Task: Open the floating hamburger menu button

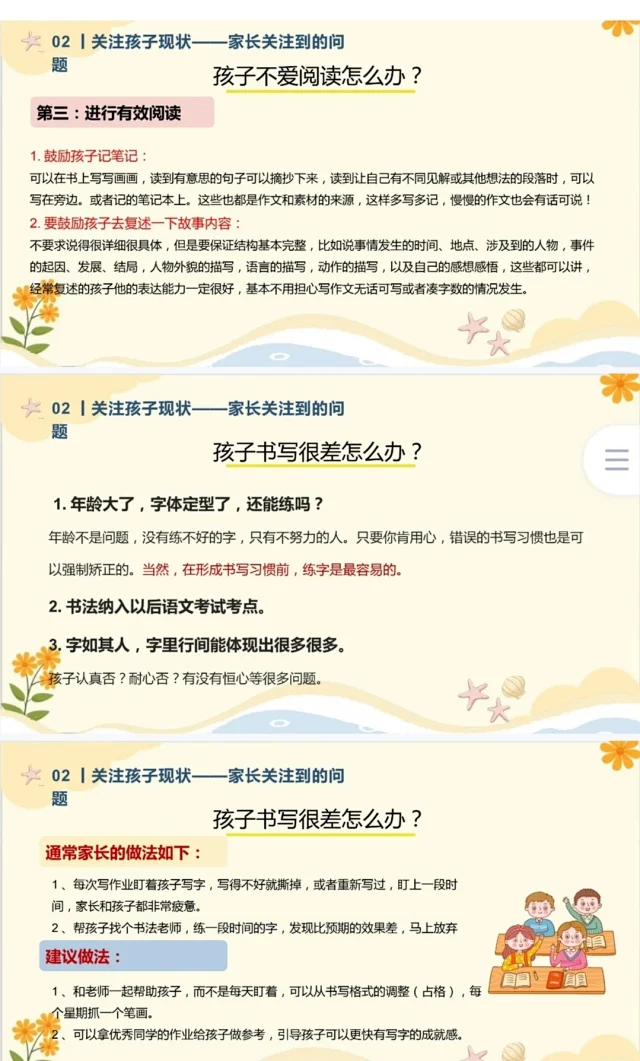Action: 616,460
